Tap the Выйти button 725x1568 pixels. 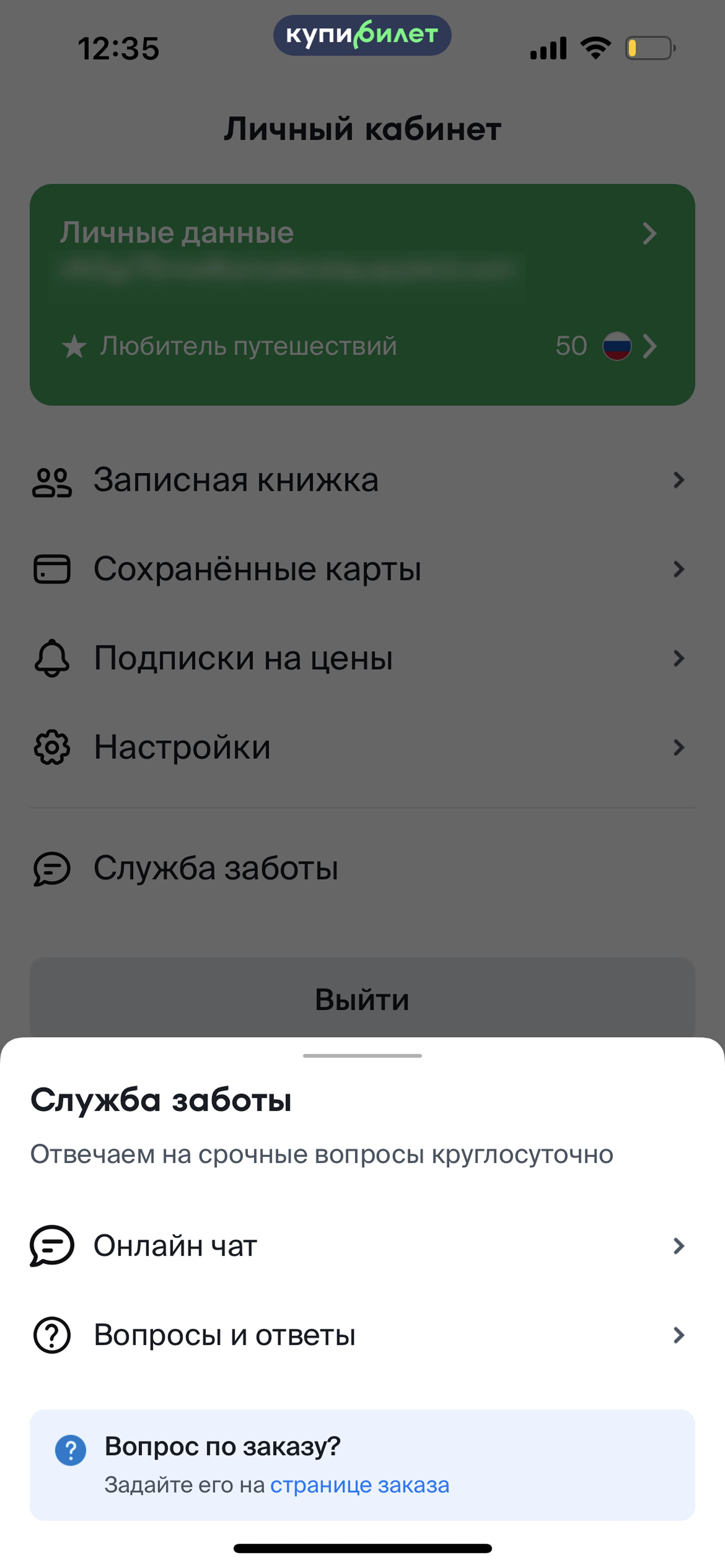point(362,998)
